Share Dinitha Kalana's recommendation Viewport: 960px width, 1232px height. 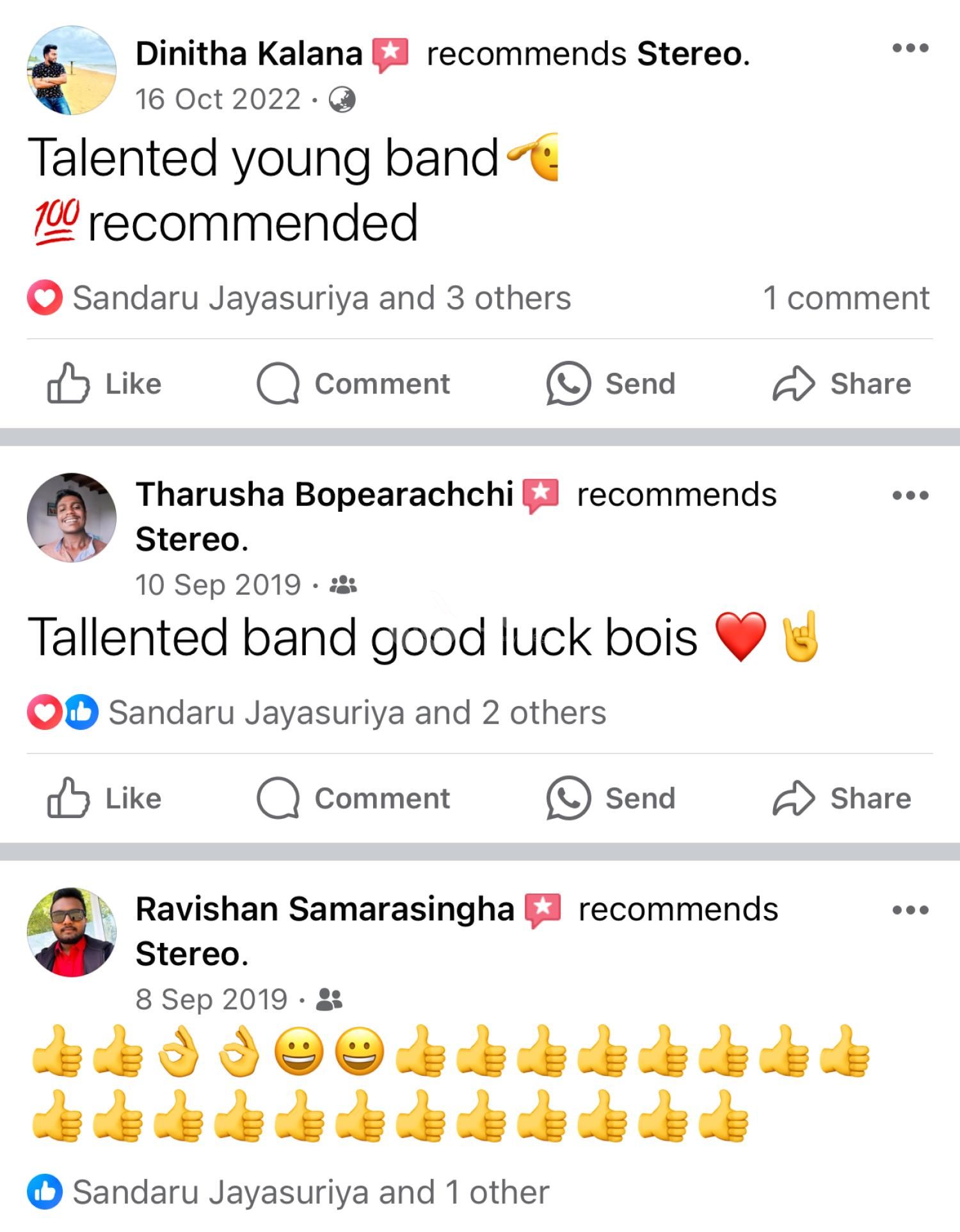842,384
